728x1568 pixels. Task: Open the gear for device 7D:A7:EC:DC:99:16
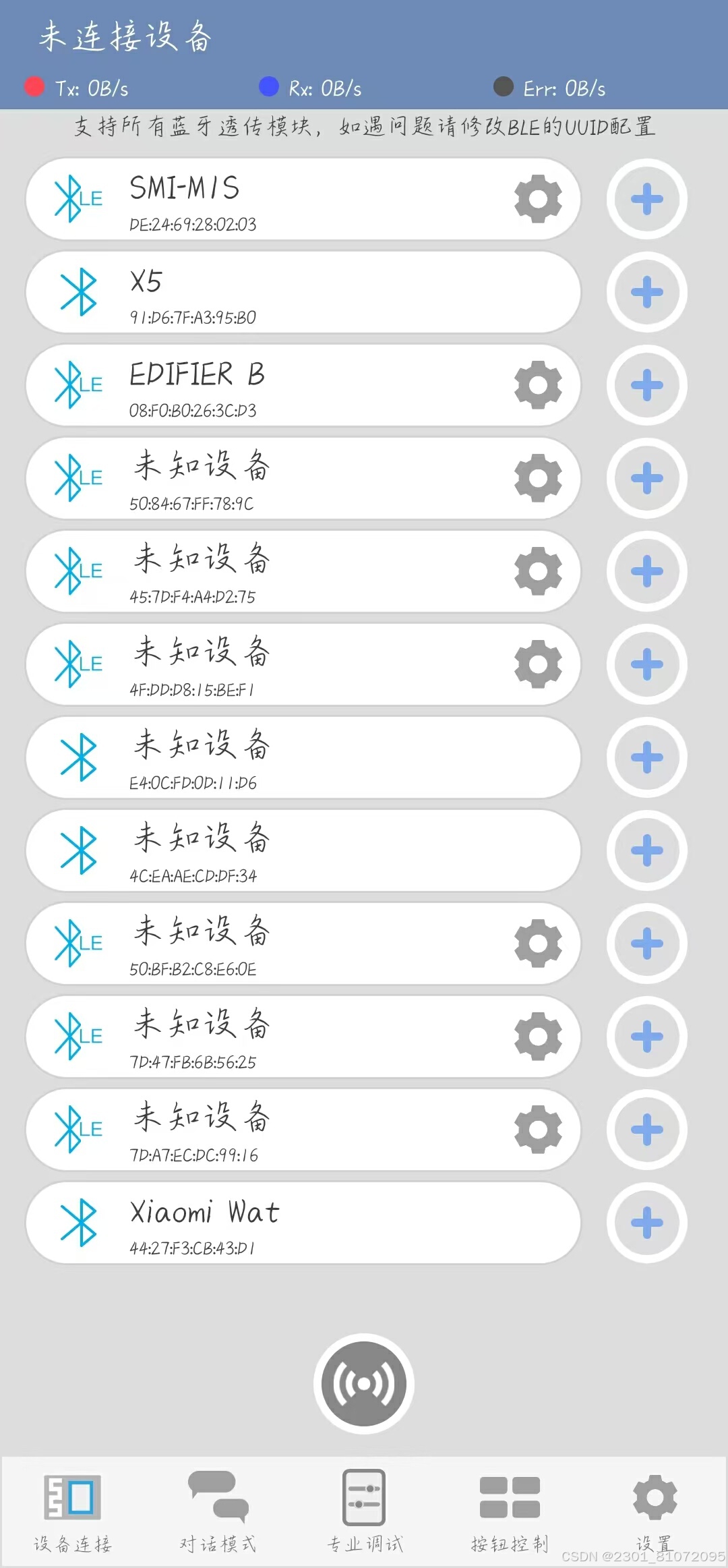(x=537, y=1130)
